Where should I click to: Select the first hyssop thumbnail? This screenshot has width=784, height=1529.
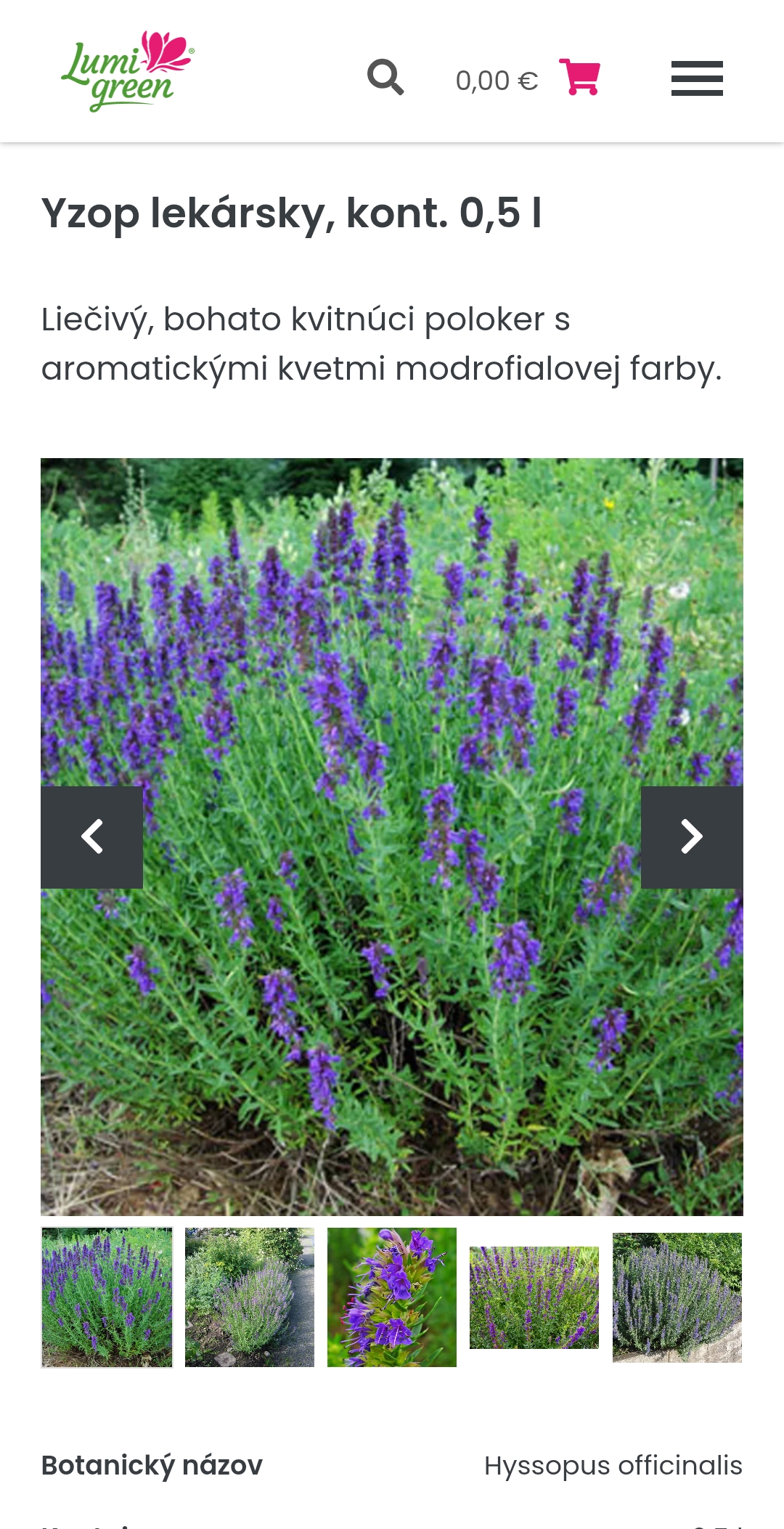coord(107,1297)
